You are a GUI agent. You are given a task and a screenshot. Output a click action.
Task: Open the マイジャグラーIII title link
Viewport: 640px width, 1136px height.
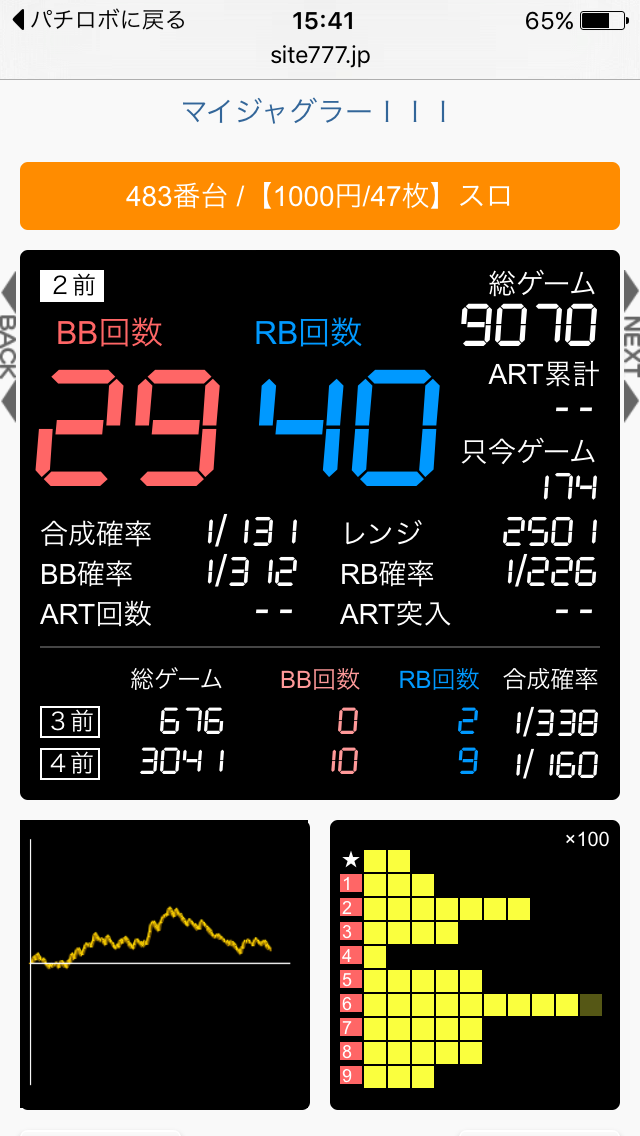[x=315, y=111]
